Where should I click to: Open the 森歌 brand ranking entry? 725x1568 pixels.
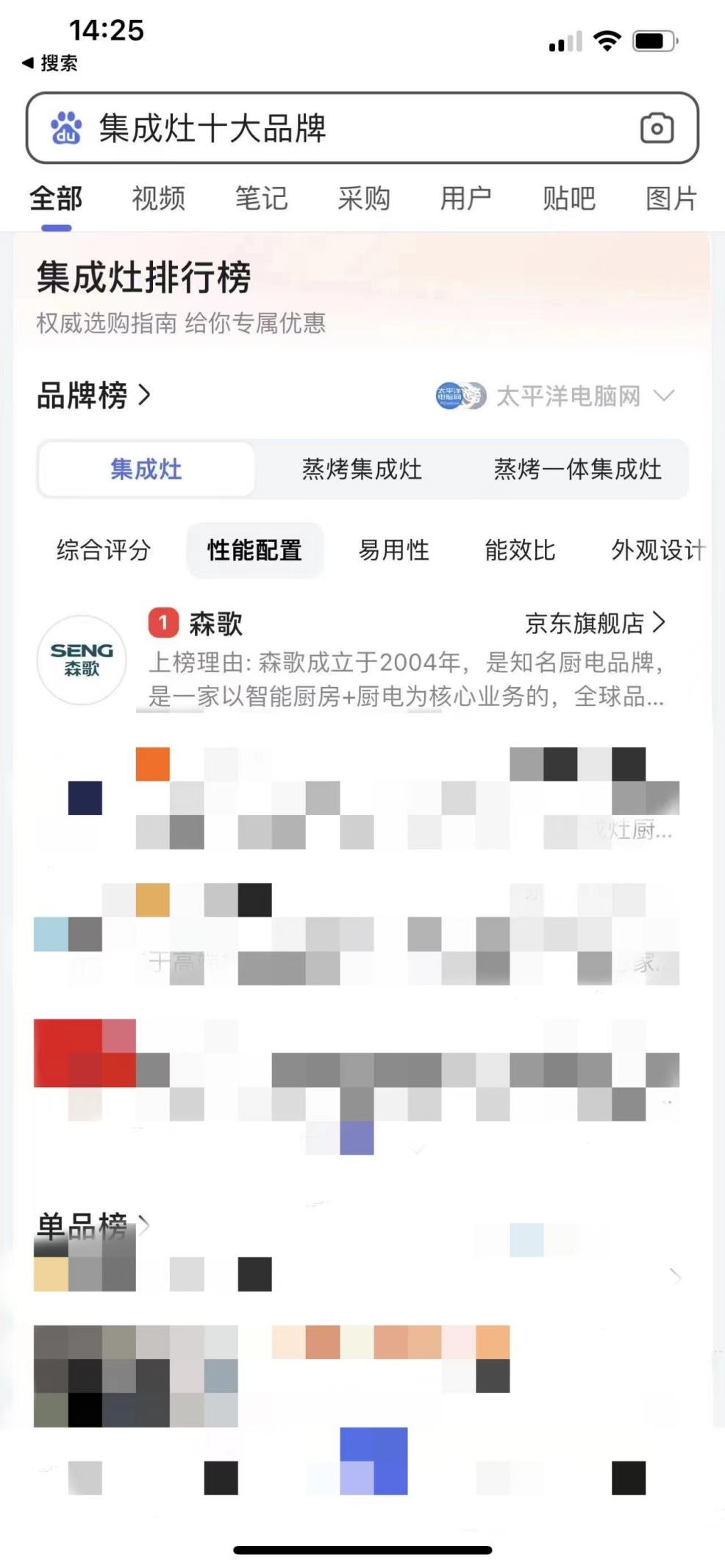(215, 624)
